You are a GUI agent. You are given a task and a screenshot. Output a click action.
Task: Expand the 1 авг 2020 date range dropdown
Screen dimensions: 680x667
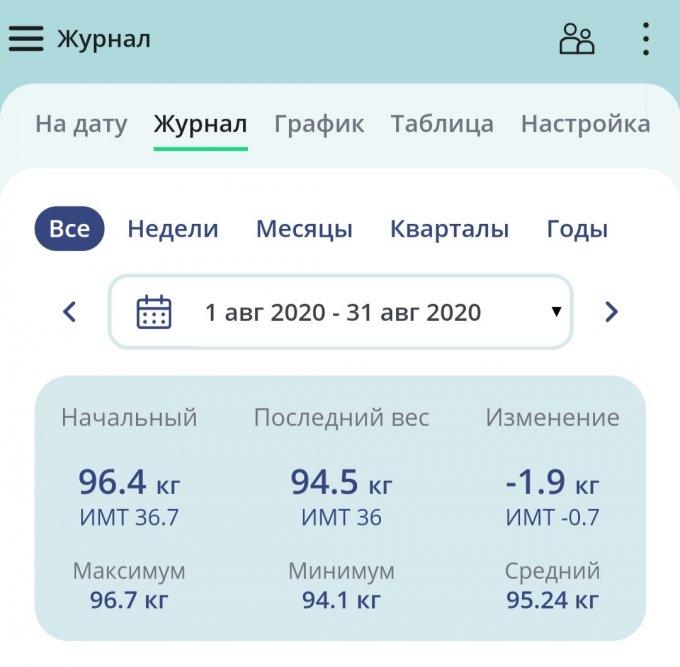(340, 312)
